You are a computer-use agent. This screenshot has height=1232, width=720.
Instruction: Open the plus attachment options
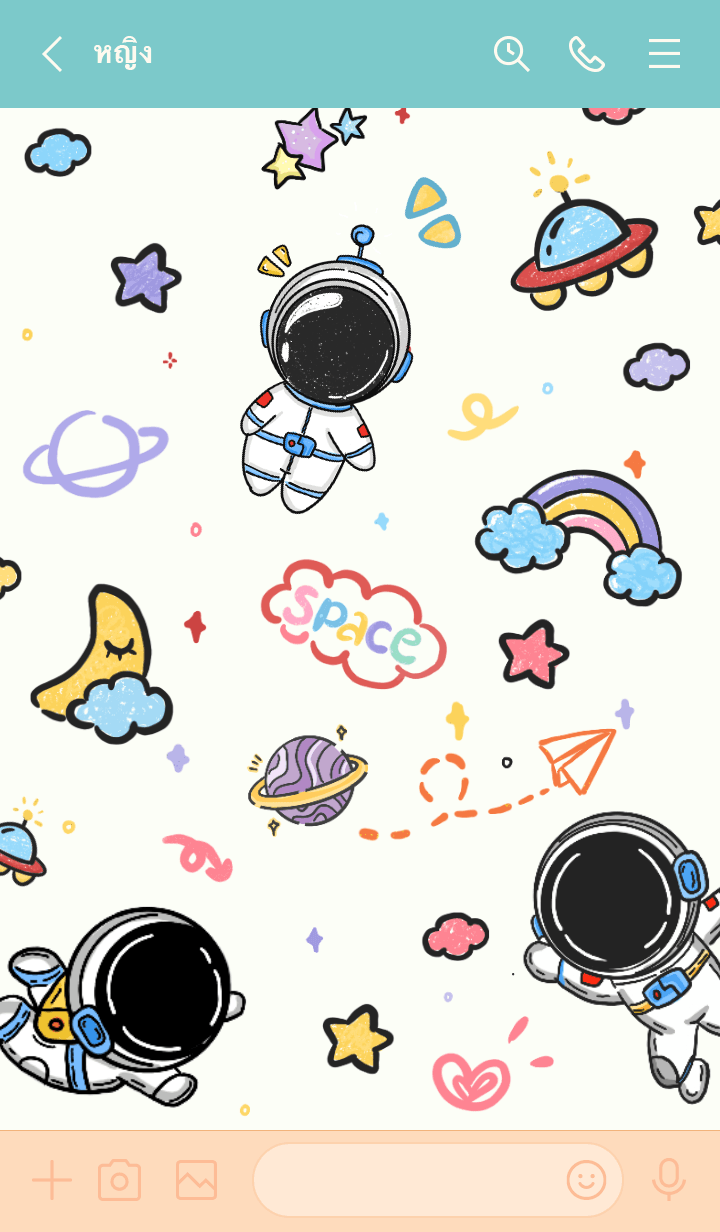pyautogui.click(x=52, y=1180)
